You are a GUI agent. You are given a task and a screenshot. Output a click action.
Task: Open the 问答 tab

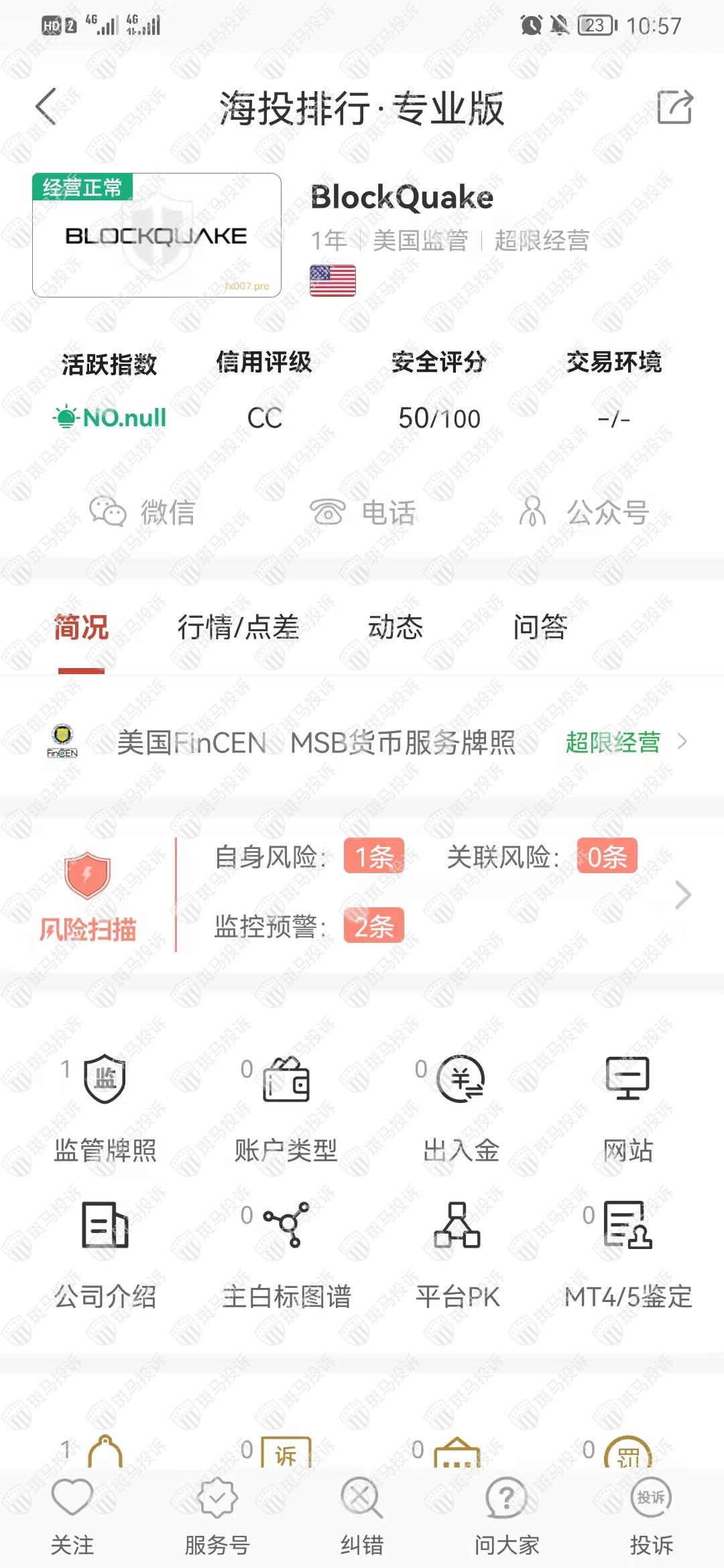(x=540, y=628)
